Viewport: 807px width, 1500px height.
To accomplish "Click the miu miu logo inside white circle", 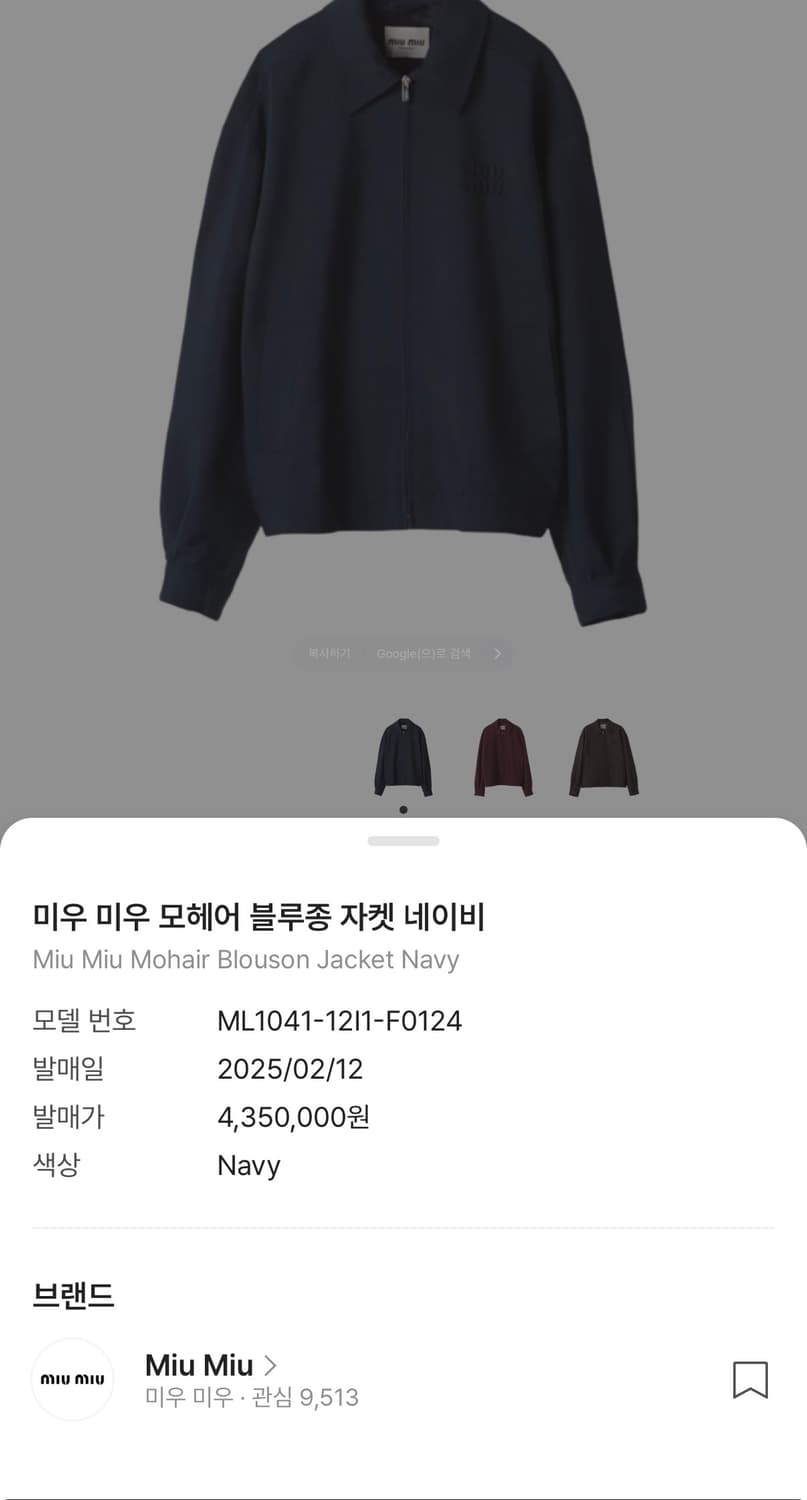I will coord(71,1380).
